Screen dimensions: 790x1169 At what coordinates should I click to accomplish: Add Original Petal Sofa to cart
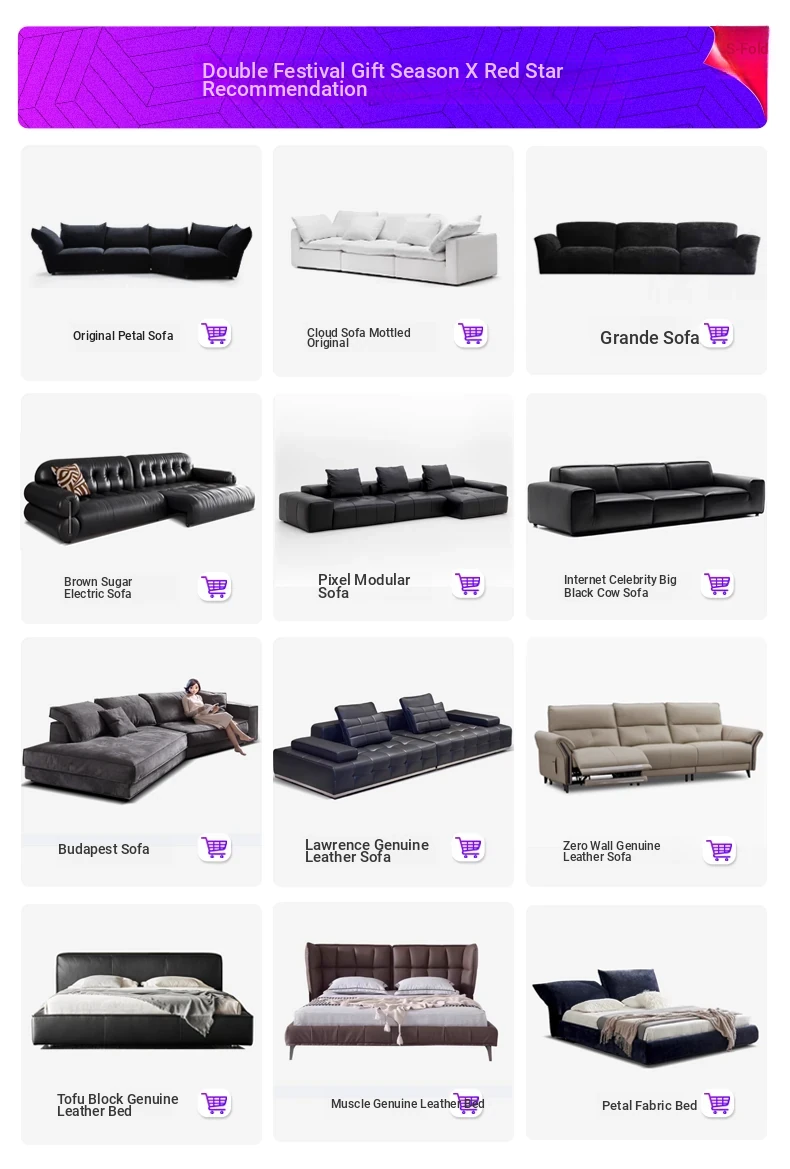[215, 334]
